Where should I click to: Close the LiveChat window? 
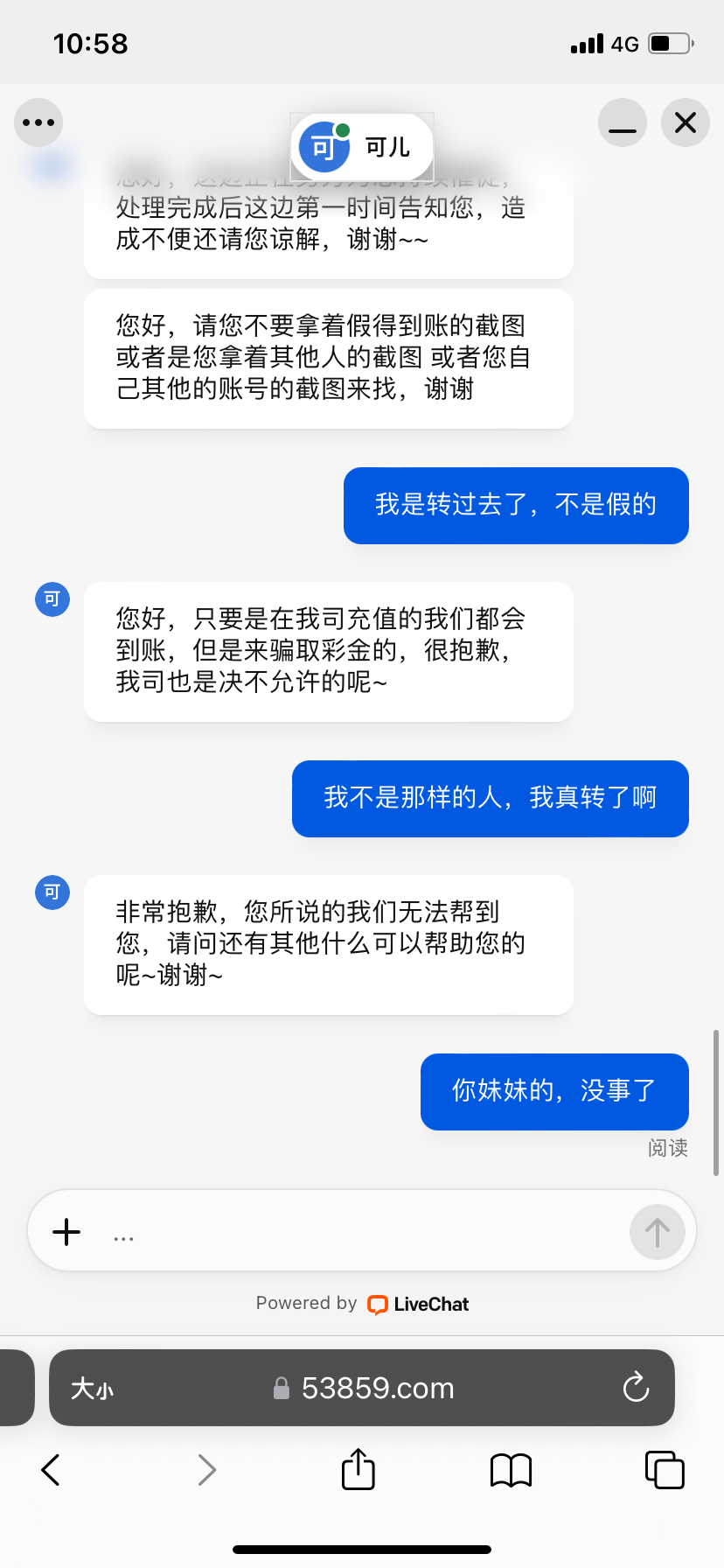[686, 122]
